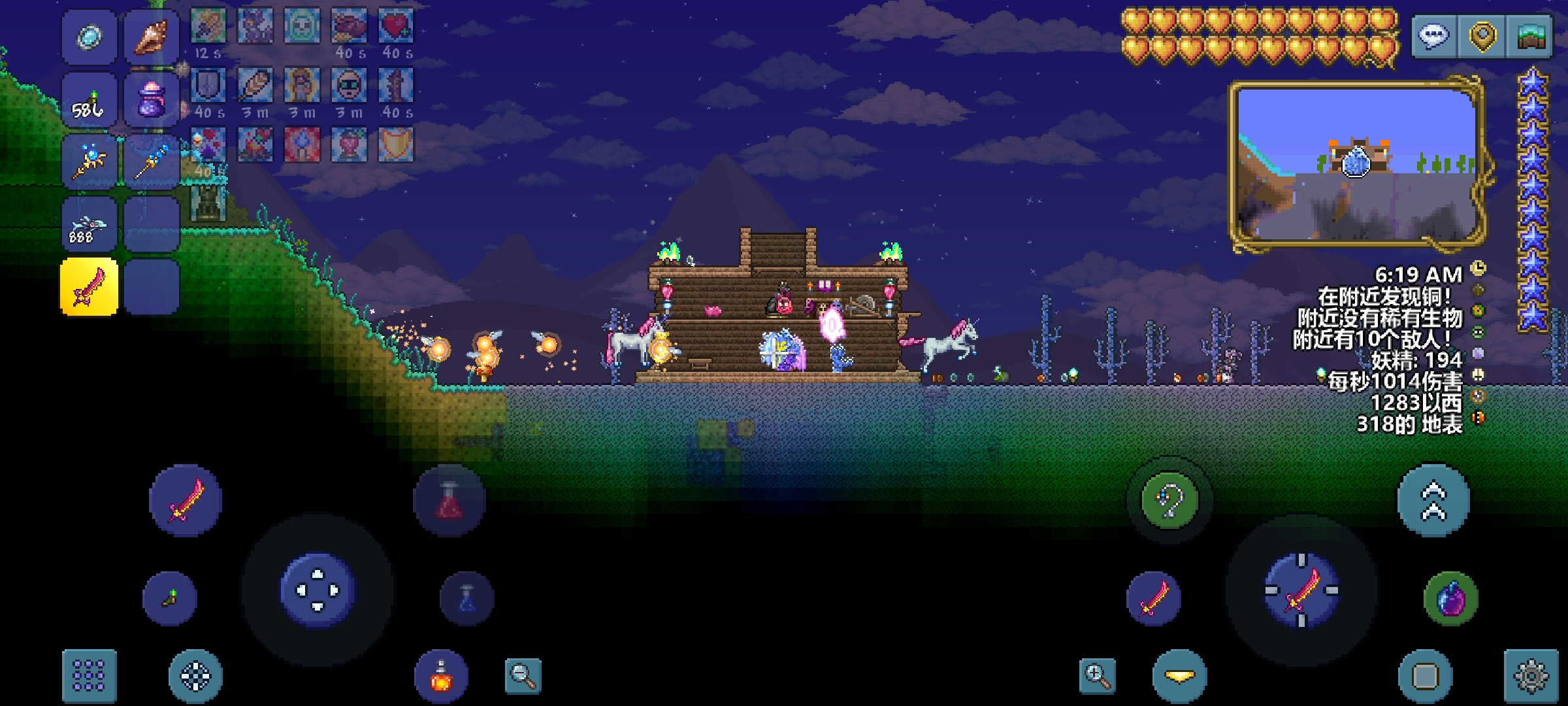
Task: Open the inventory grid button
Action: 90,675
